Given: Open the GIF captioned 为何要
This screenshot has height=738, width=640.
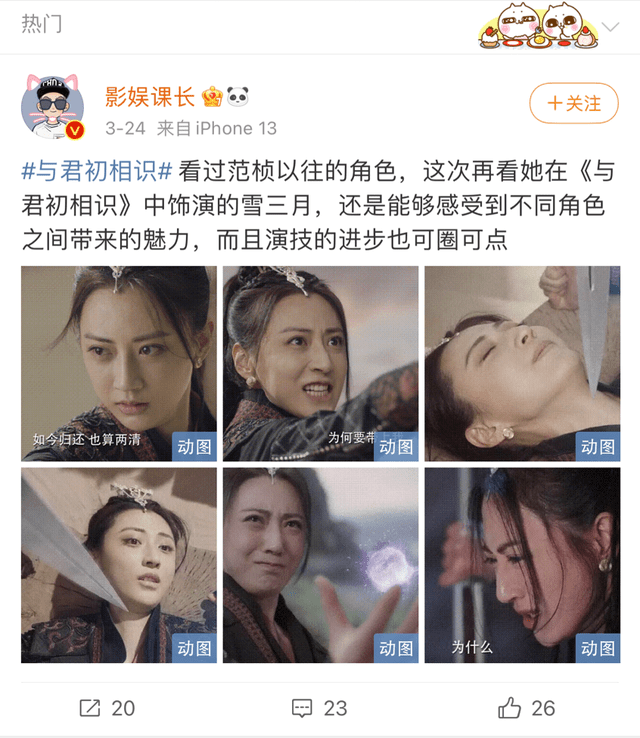Looking at the screenshot, I should point(320,363).
